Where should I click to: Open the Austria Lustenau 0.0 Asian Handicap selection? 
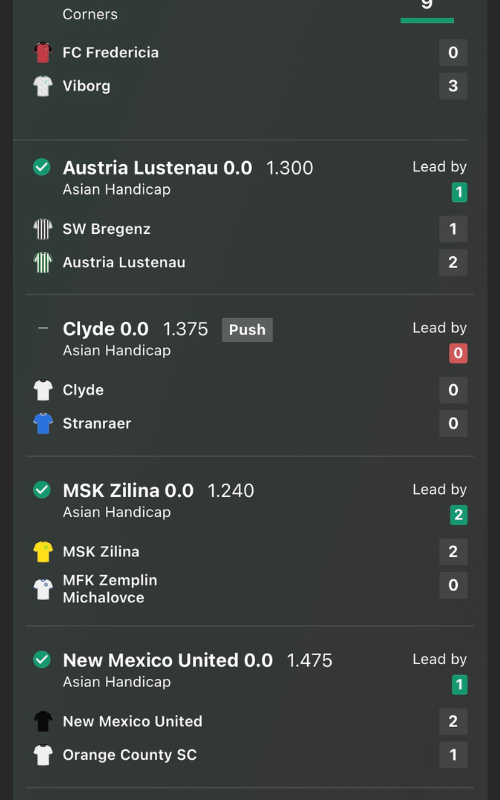click(250, 218)
